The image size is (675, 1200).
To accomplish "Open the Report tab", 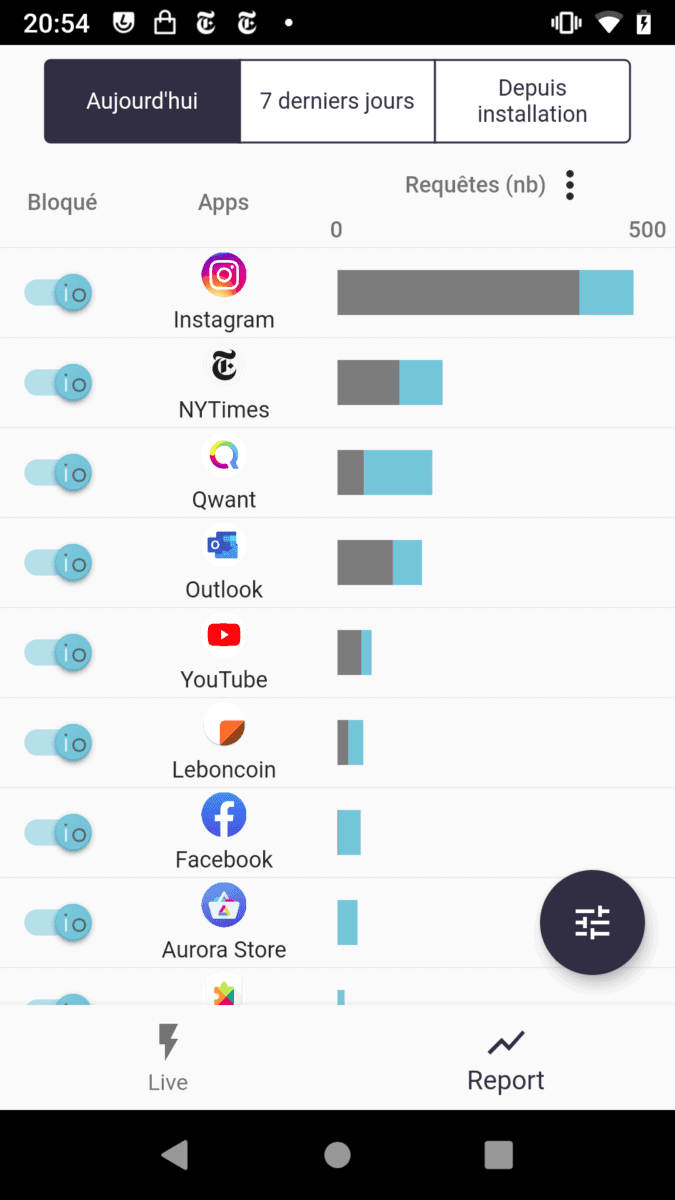I will tap(506, 1057).
